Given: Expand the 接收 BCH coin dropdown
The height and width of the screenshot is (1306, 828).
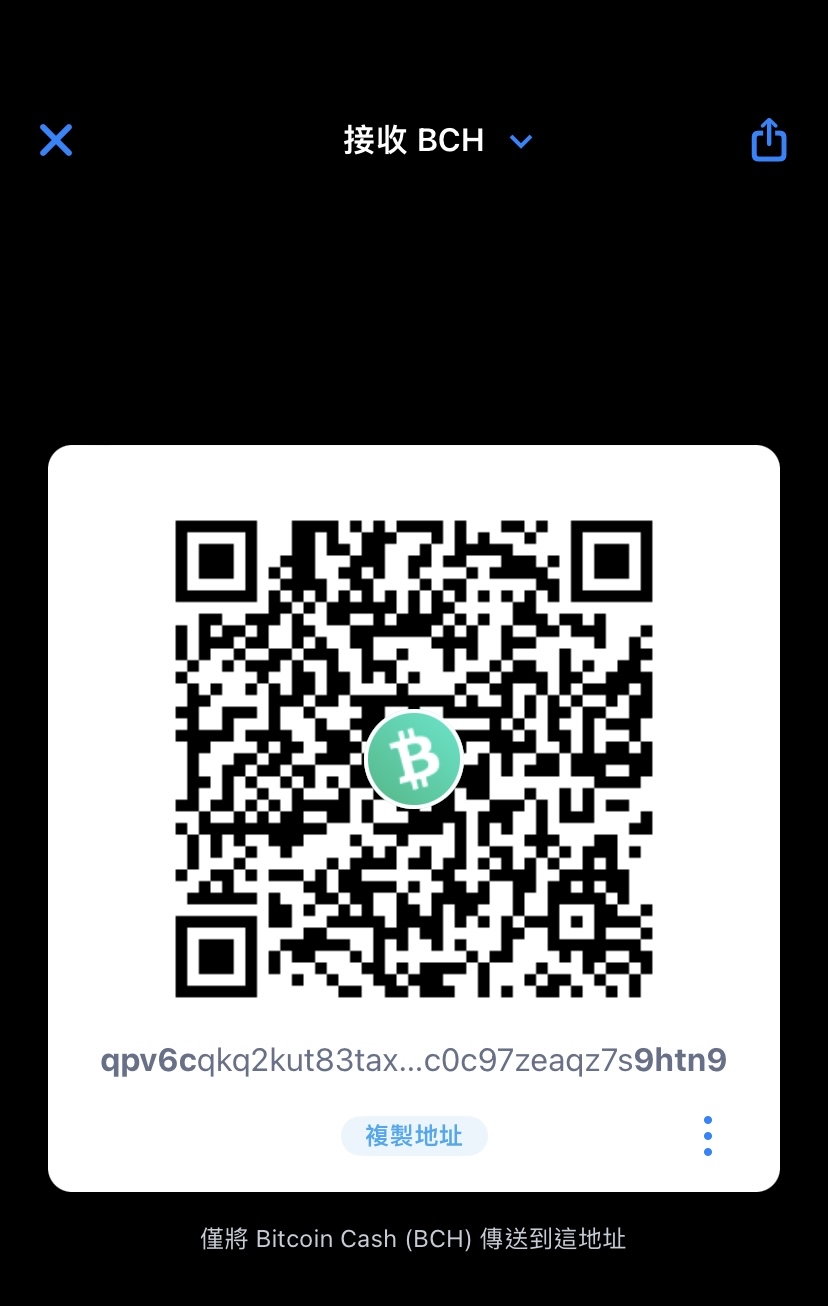Looking at the screenshot, I should tap(521, 141).
